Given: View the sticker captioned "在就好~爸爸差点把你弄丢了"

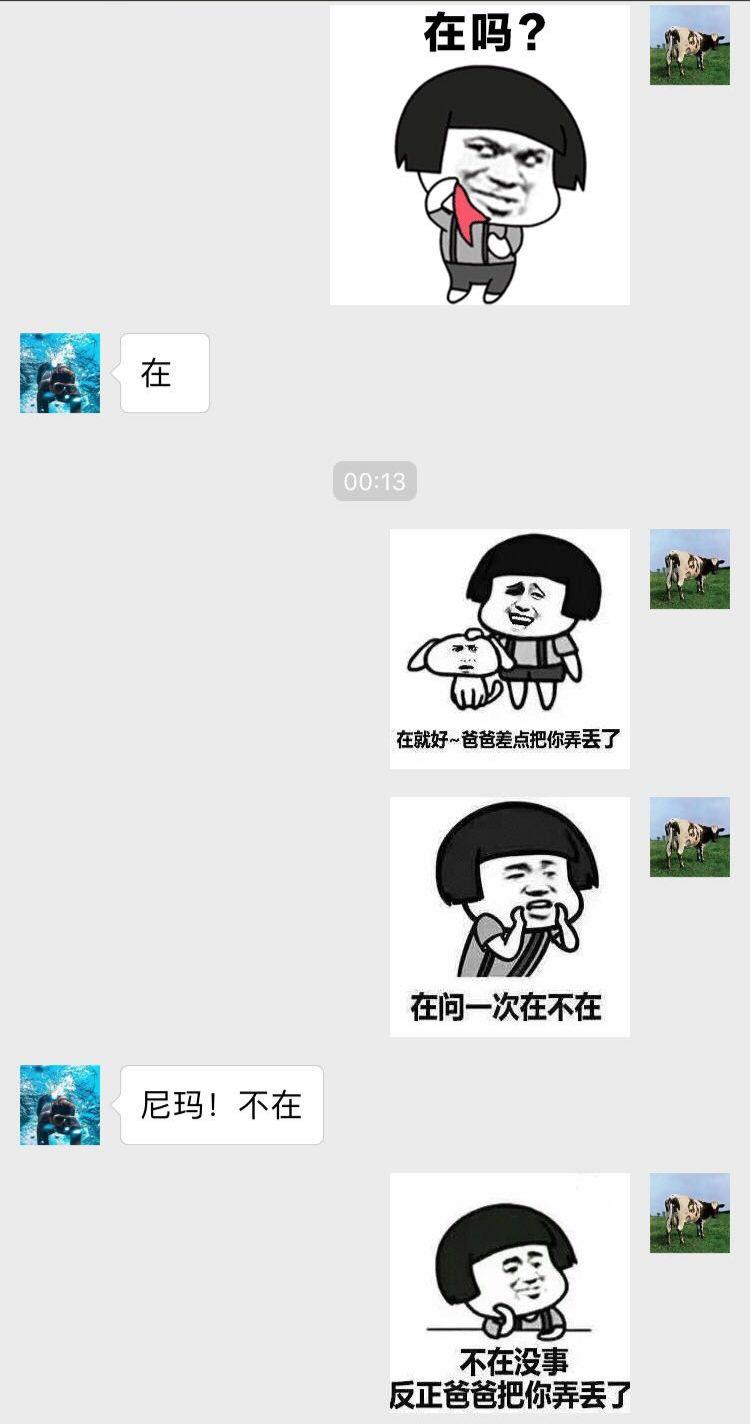Looking at the screenshot, I should [510, 649].
